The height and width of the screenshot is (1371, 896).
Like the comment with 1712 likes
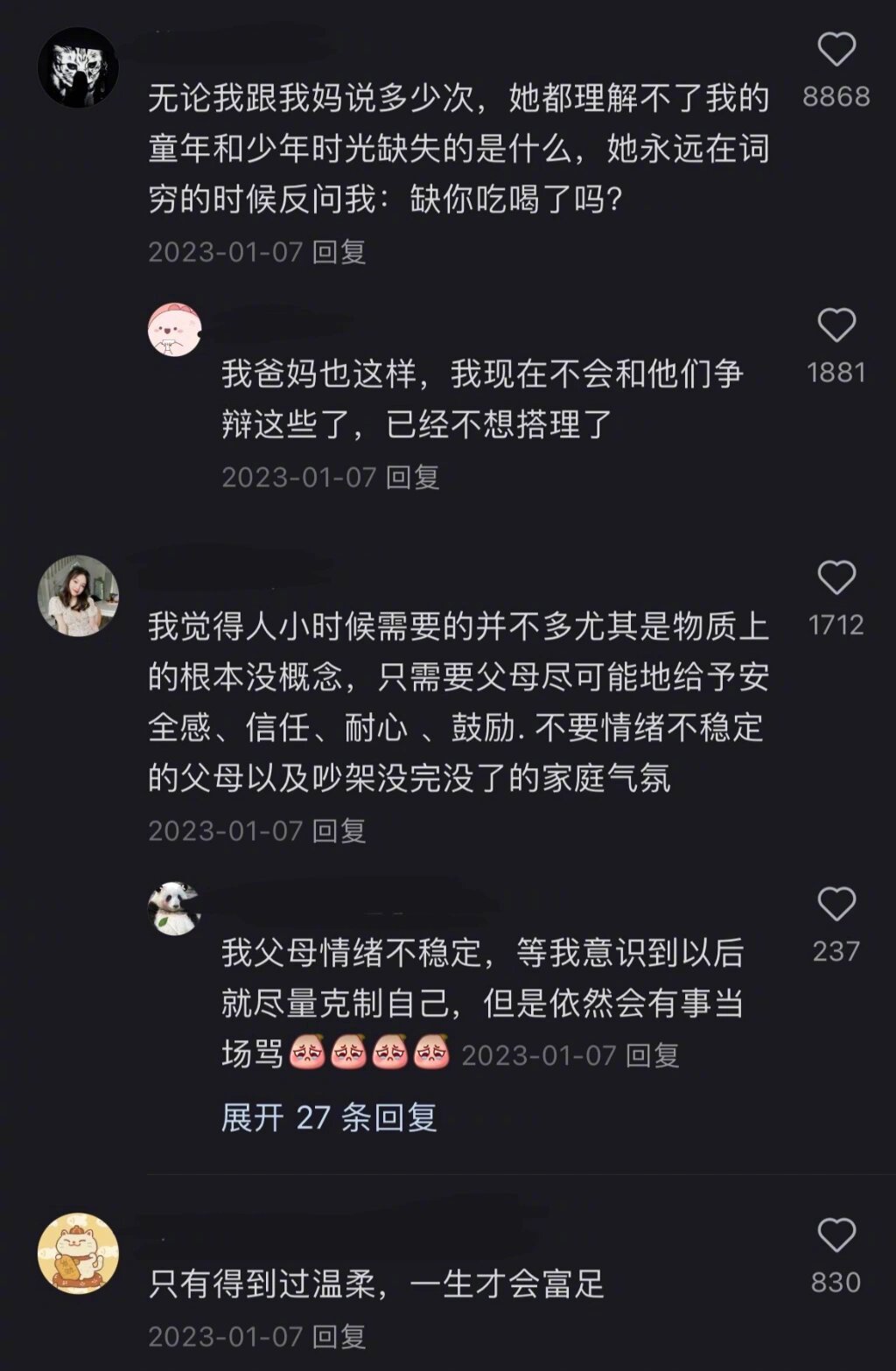(836, 577)
